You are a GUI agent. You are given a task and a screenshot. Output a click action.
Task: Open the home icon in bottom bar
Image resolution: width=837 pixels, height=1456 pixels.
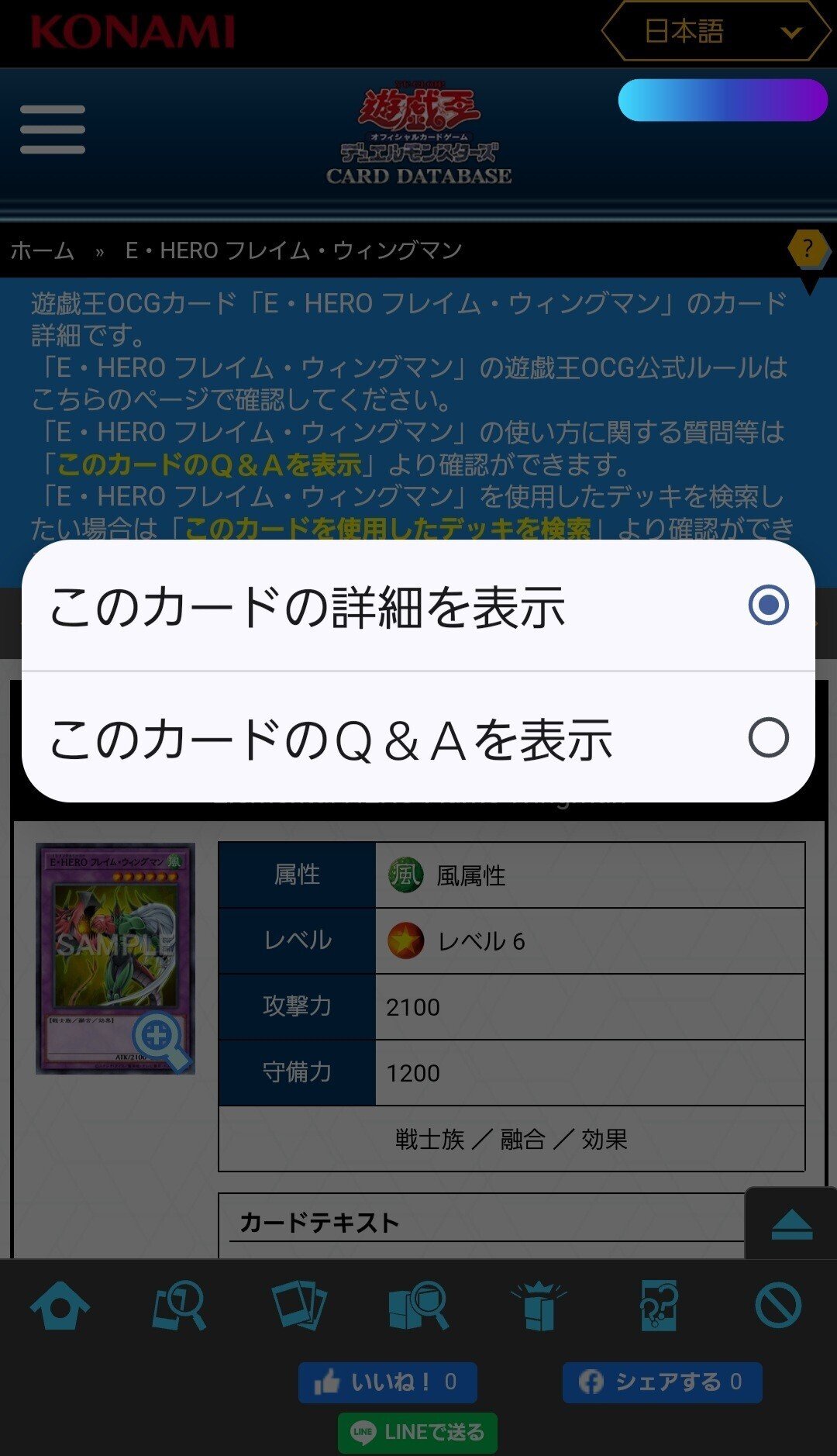[x=60, y=1306]
